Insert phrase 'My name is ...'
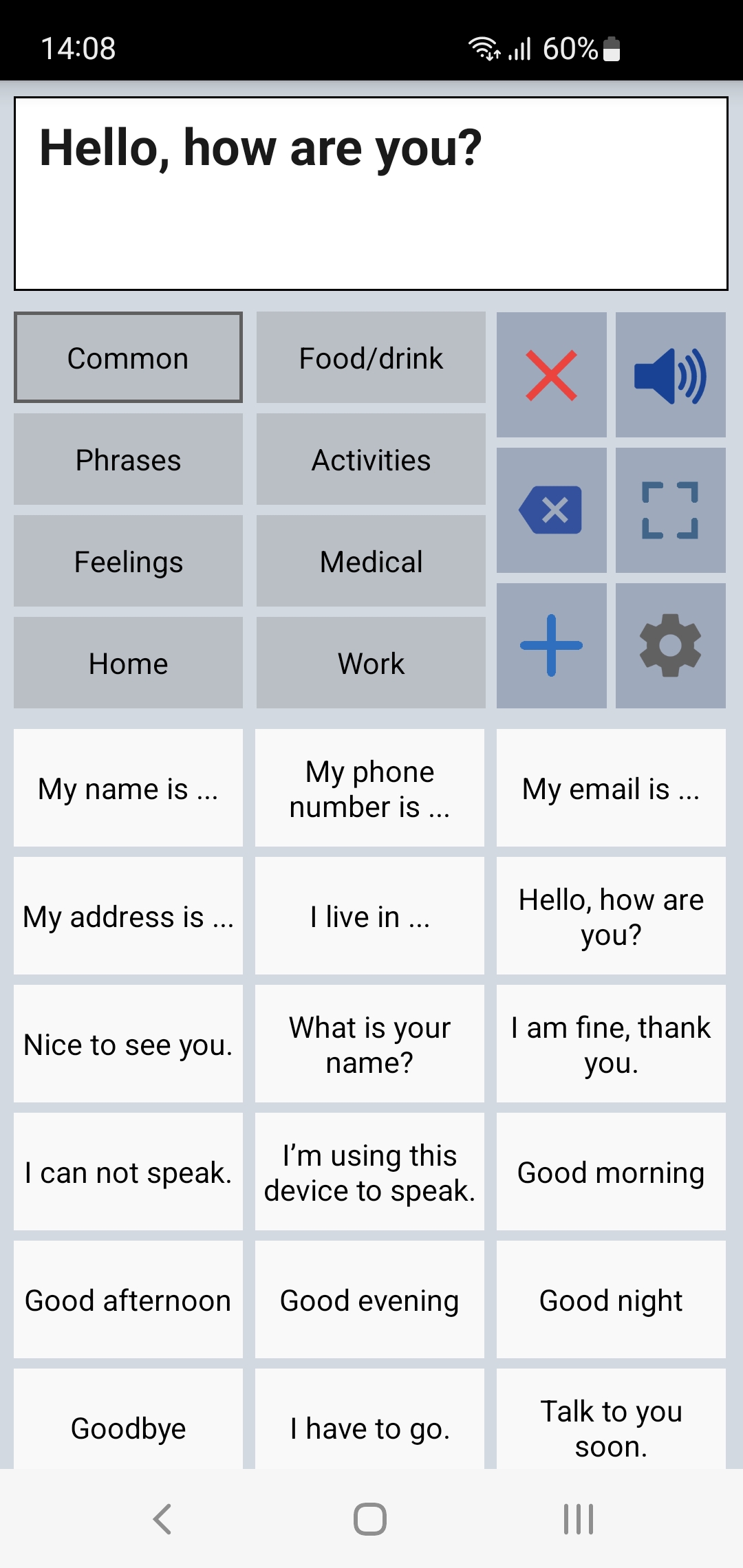The image size is (743, 1568). 128,788
